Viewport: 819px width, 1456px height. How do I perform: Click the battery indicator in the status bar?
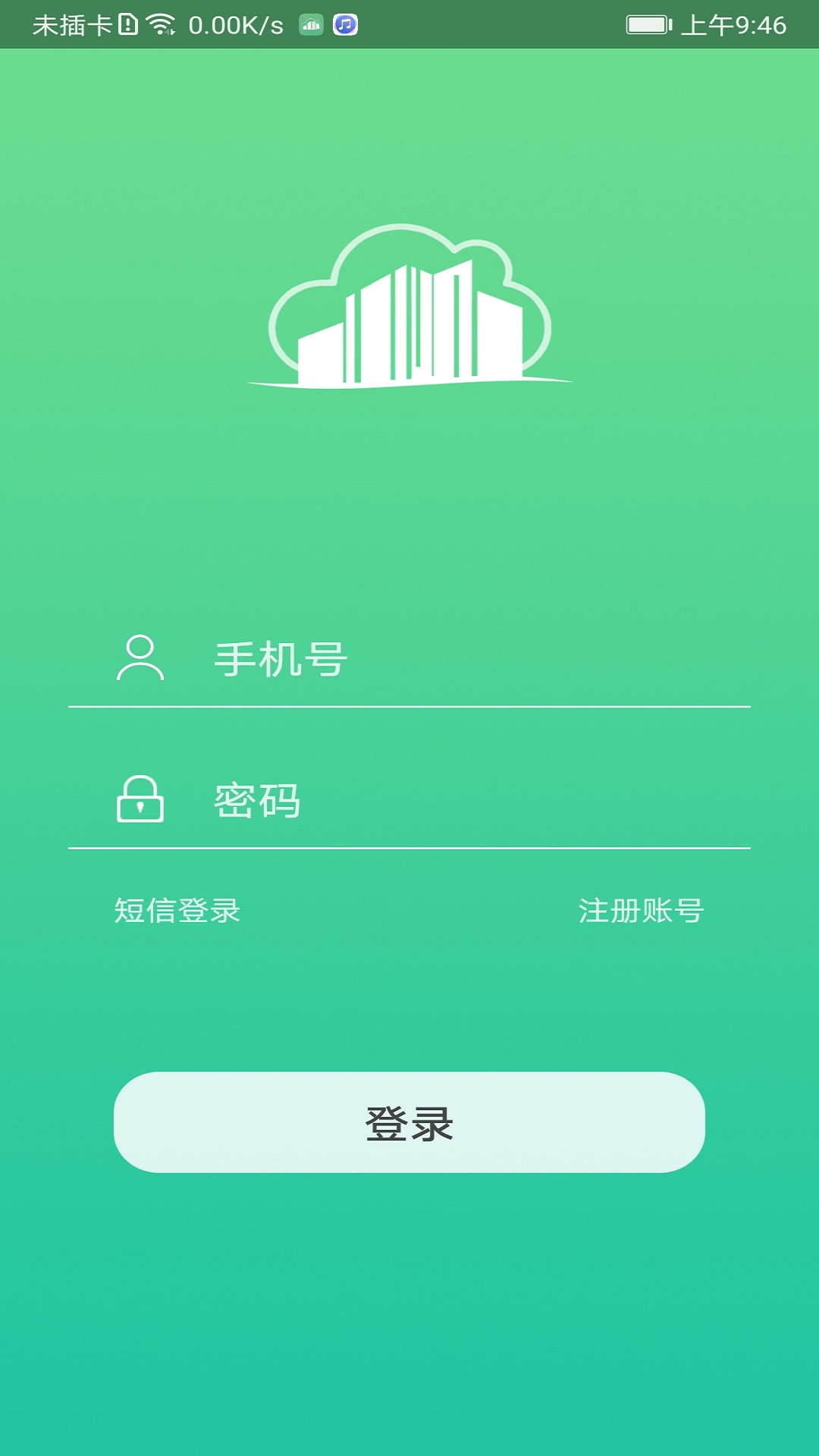click(648, 23)
